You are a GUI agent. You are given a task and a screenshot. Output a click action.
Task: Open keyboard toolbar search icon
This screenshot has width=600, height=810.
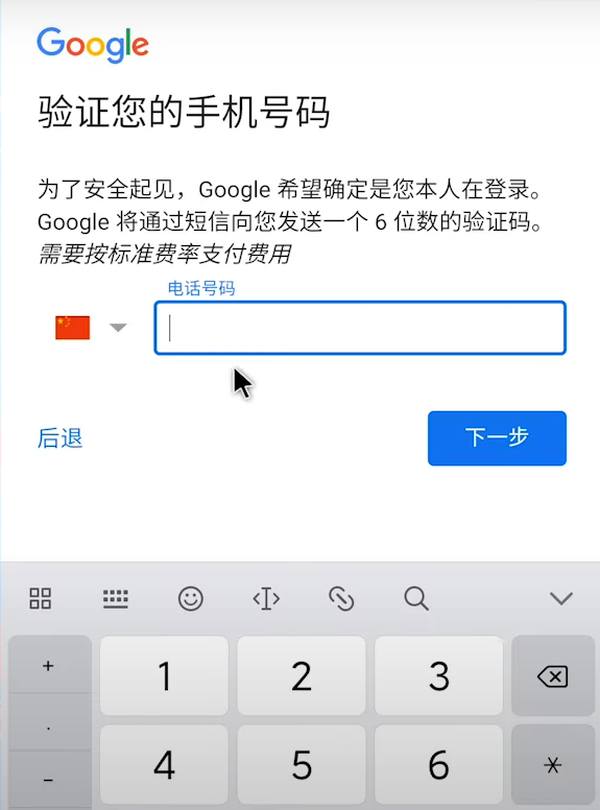pyautogui.click(x=416, y=599)
